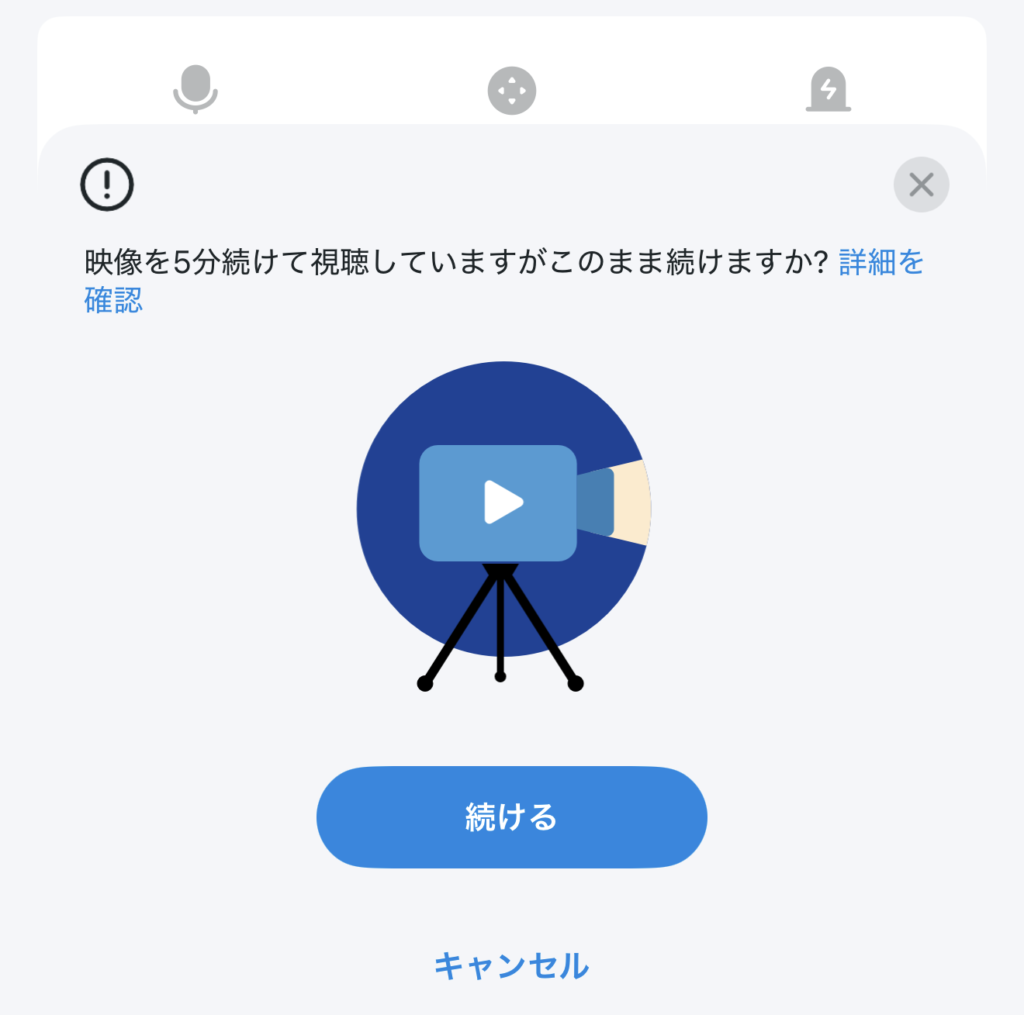Tap the microphone icon
This screenshot has height=1015, width=1024.
click(195, 90)
